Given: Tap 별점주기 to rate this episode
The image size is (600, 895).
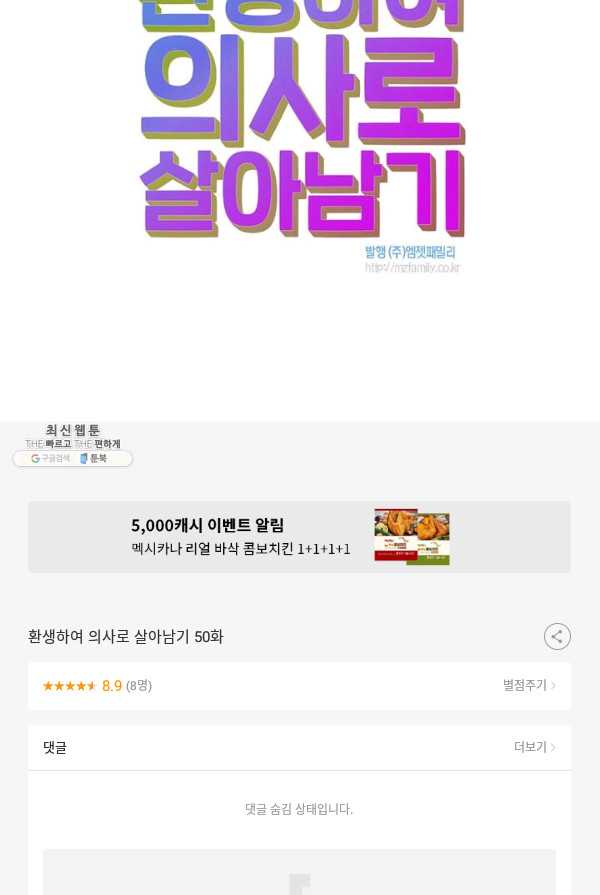Looking at the screenshot, I should (529, 686).
